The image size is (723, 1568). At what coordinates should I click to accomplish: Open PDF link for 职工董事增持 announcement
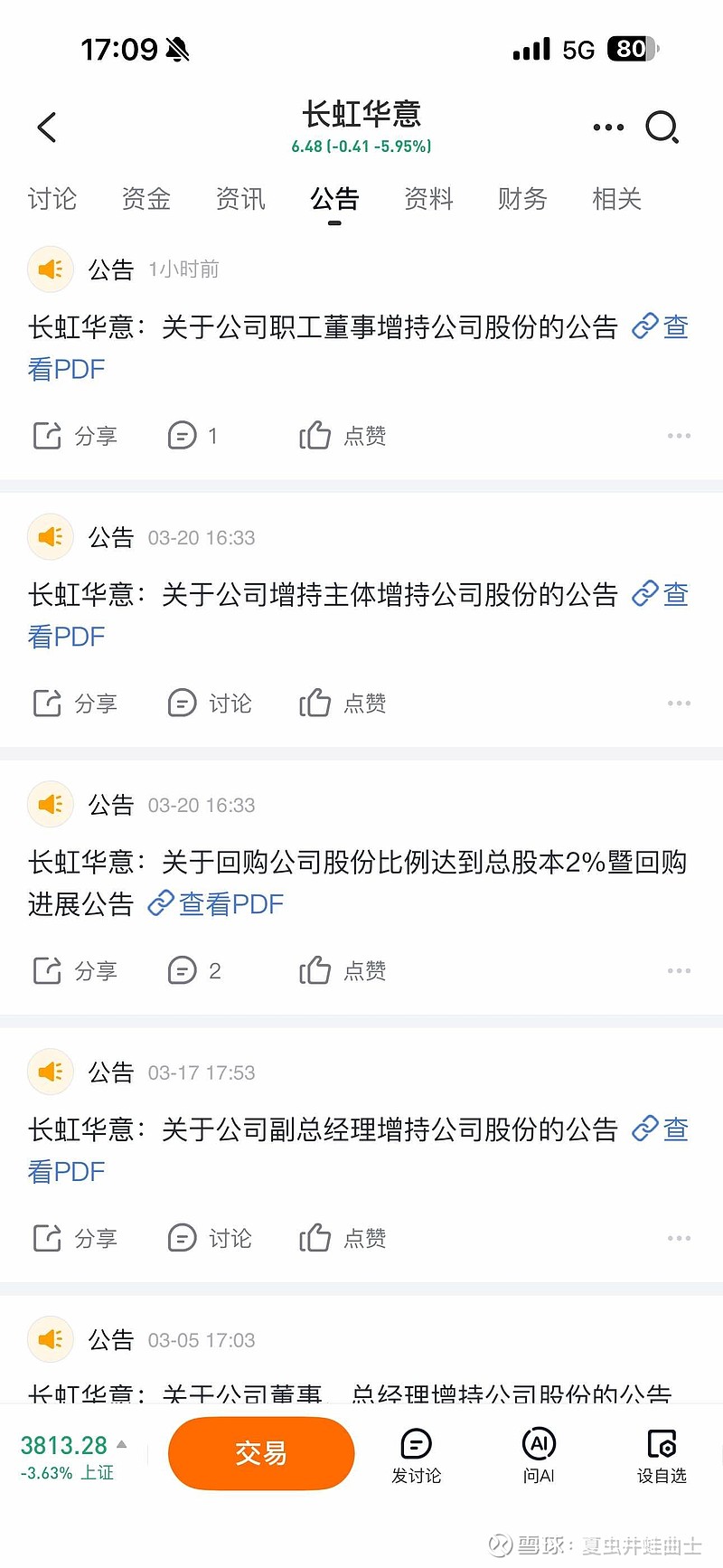pos(661,326)
